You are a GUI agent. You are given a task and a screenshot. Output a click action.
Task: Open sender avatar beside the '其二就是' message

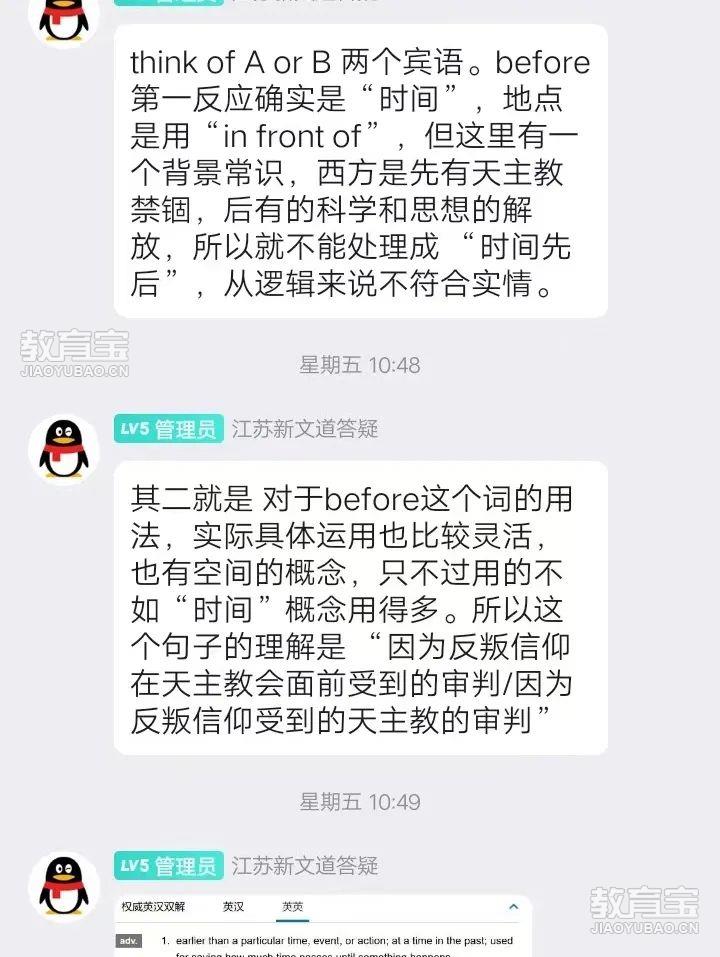point(64,450)
